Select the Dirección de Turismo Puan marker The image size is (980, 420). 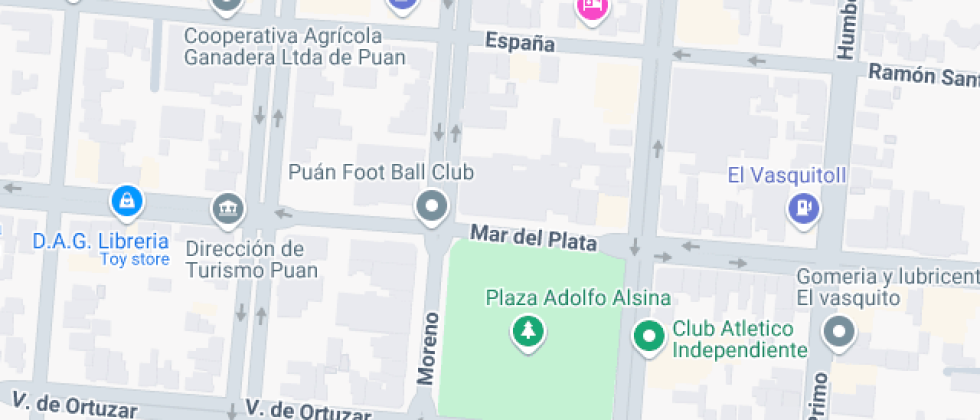tap(229, 209)
